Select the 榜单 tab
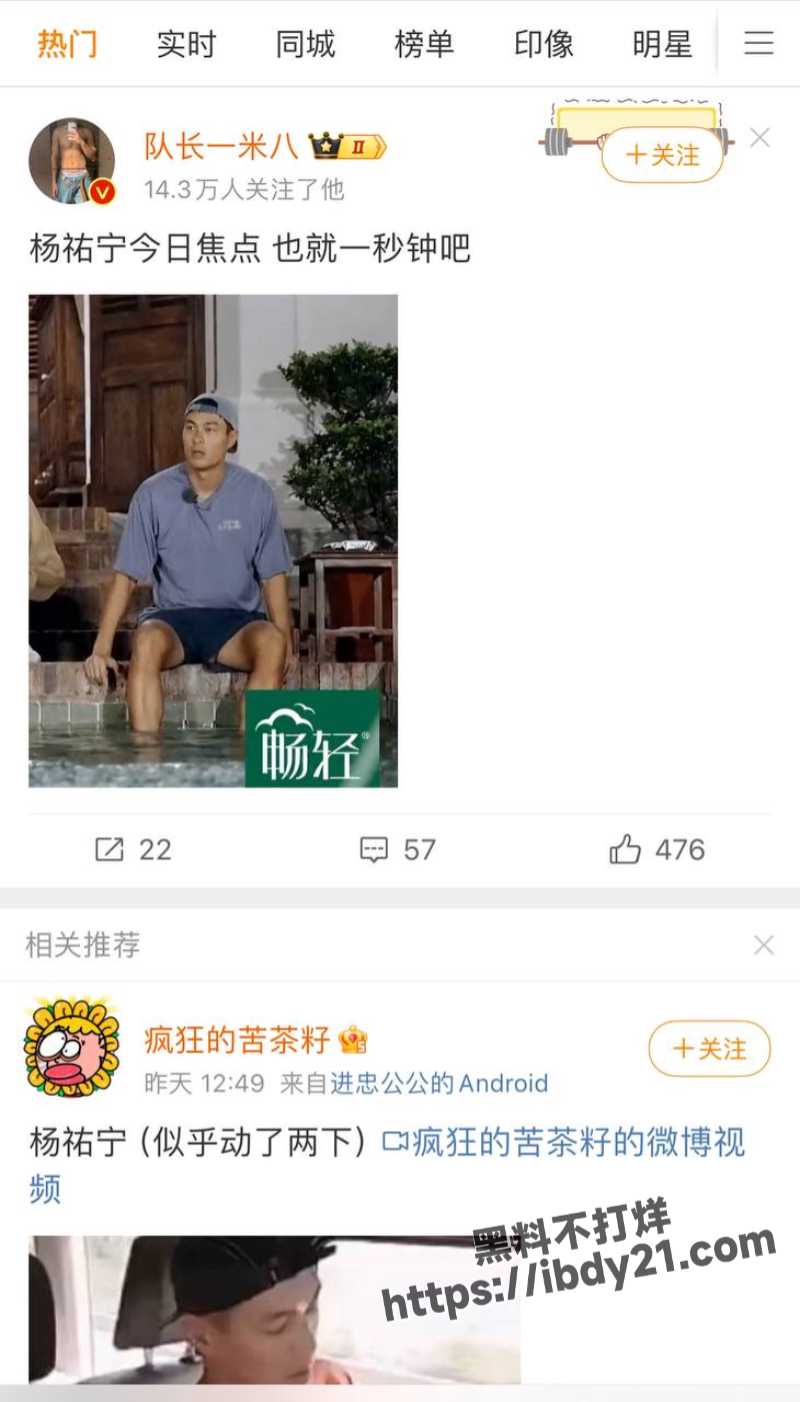 tap(424, 44)
